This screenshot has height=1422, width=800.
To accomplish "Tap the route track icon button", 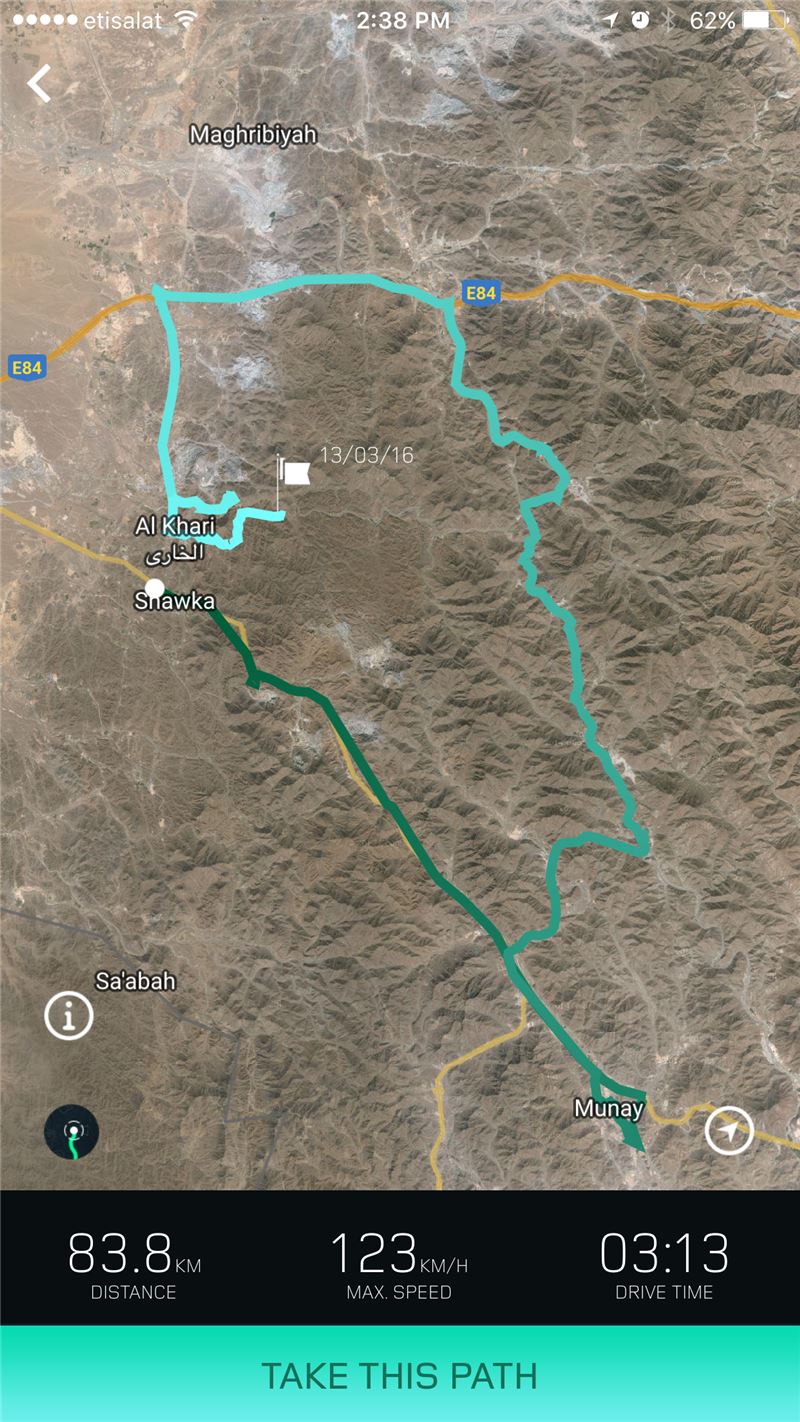I will click(x=72, y=1133).
